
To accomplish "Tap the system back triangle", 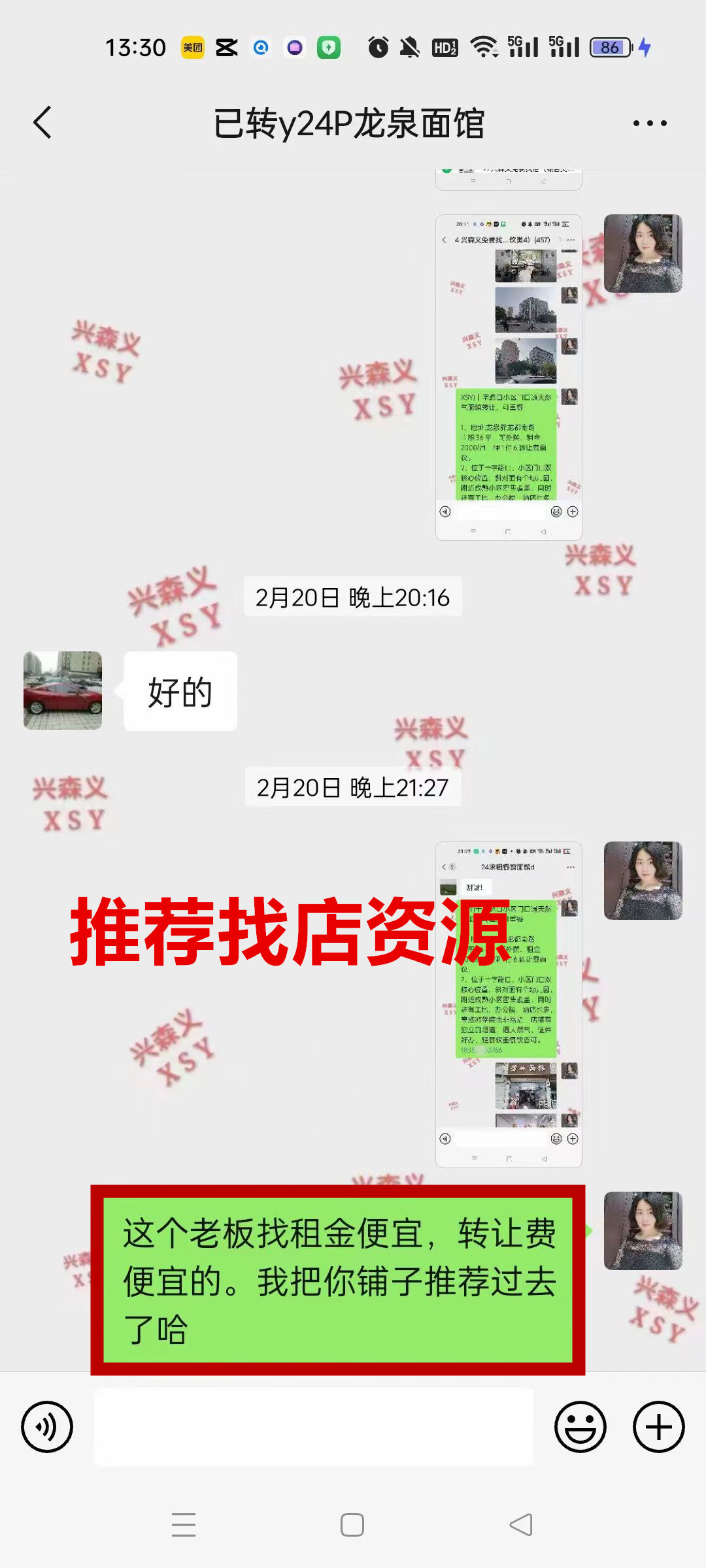I will 521,1525.
